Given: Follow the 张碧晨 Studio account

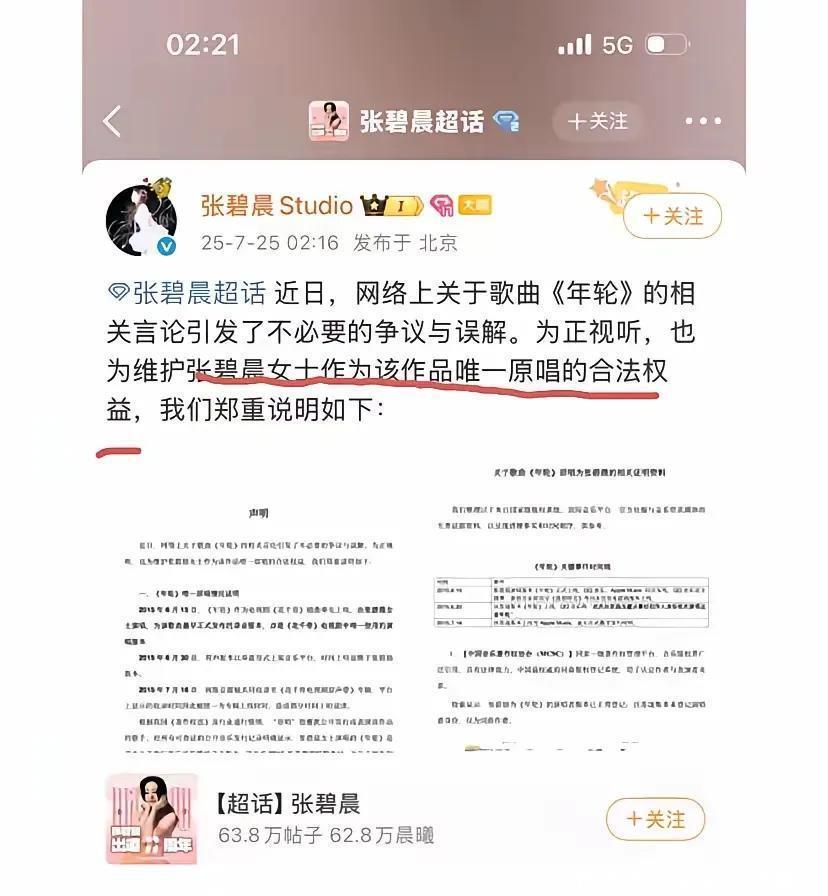Looking at the screenshot, I should point(673,216).
